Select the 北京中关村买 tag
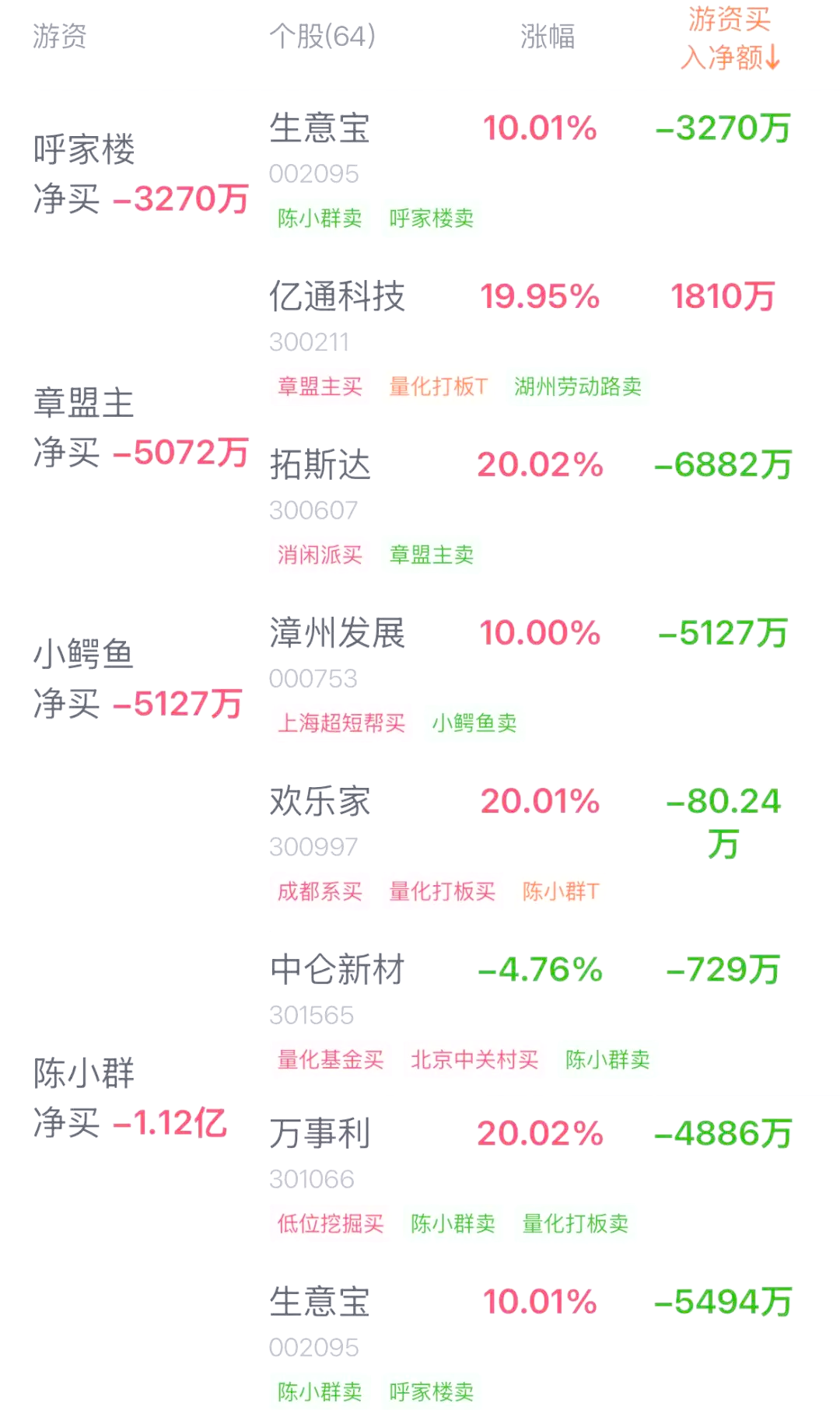 coord(476,1059)
